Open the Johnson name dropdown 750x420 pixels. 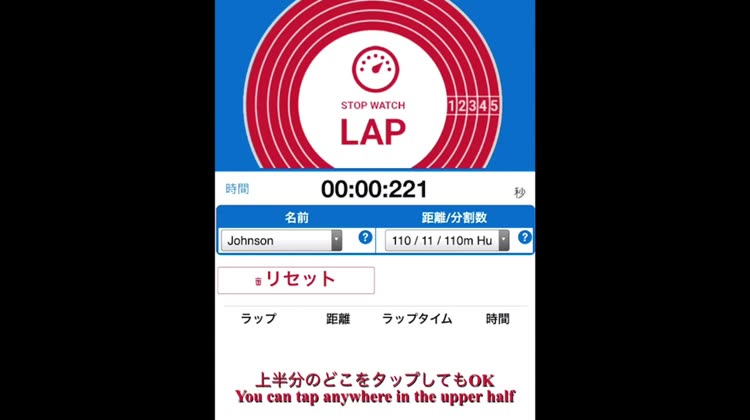pyautogui.click(x=283, y=240)
